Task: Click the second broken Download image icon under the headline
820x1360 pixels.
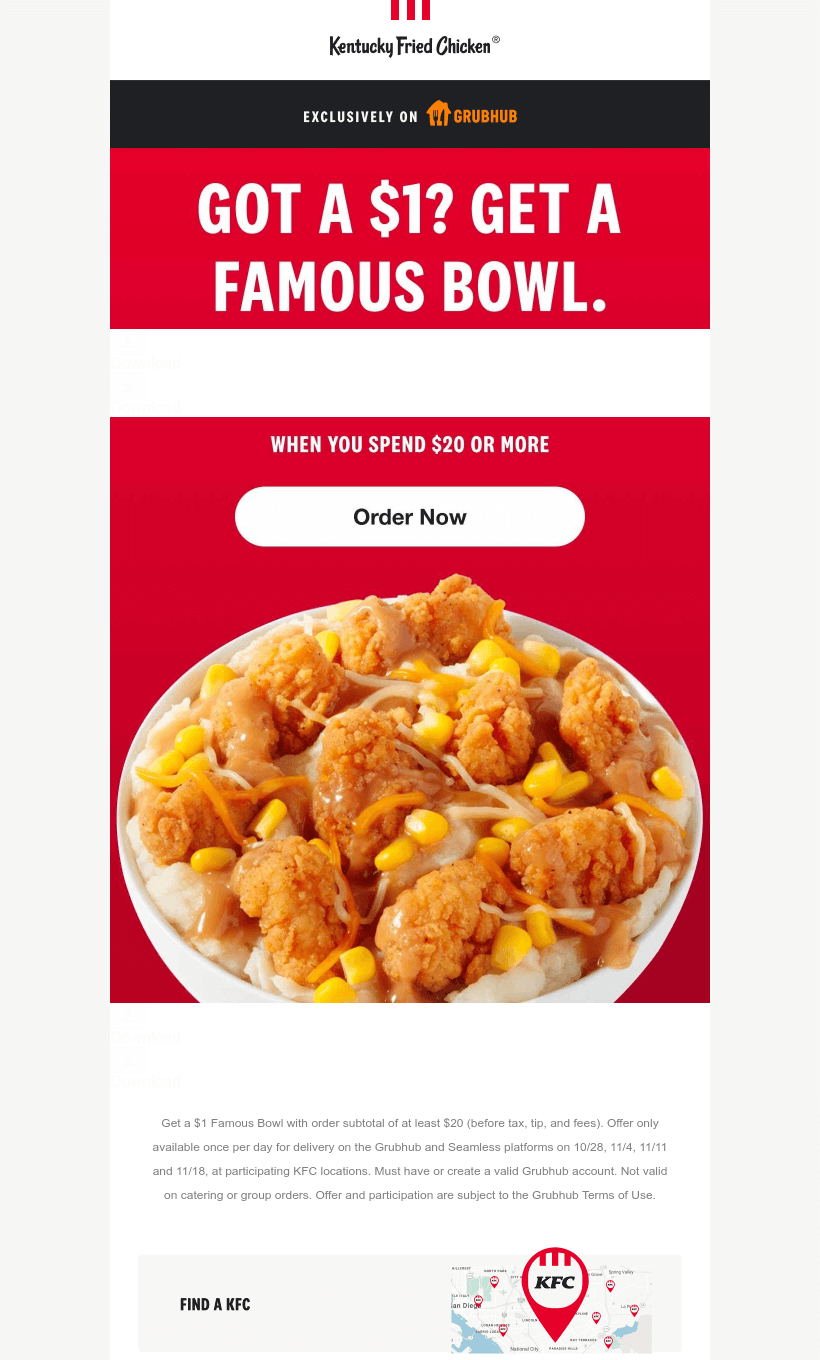Action: (x=129, y=387)
